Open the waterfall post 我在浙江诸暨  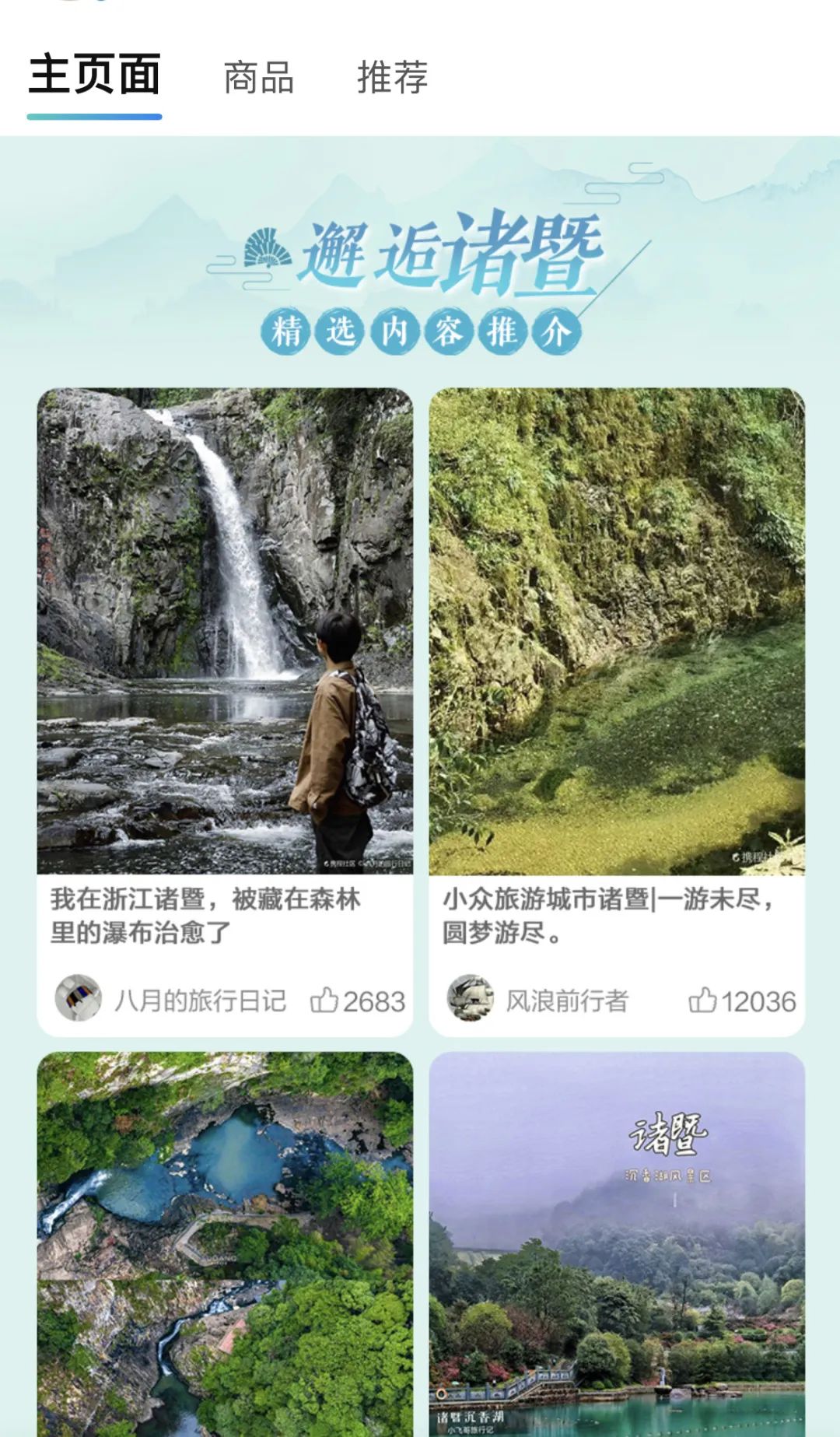(225, 630)
